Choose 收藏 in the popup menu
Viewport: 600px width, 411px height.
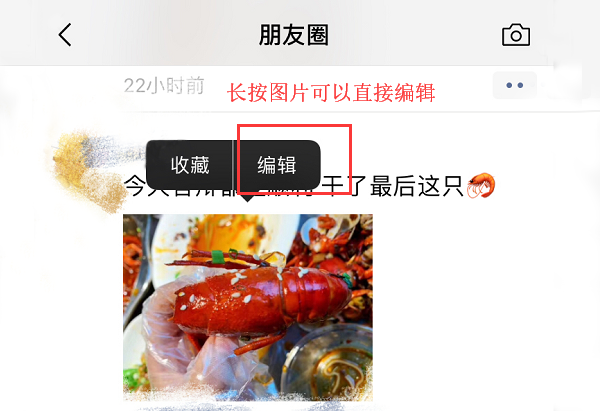(190, 165)
